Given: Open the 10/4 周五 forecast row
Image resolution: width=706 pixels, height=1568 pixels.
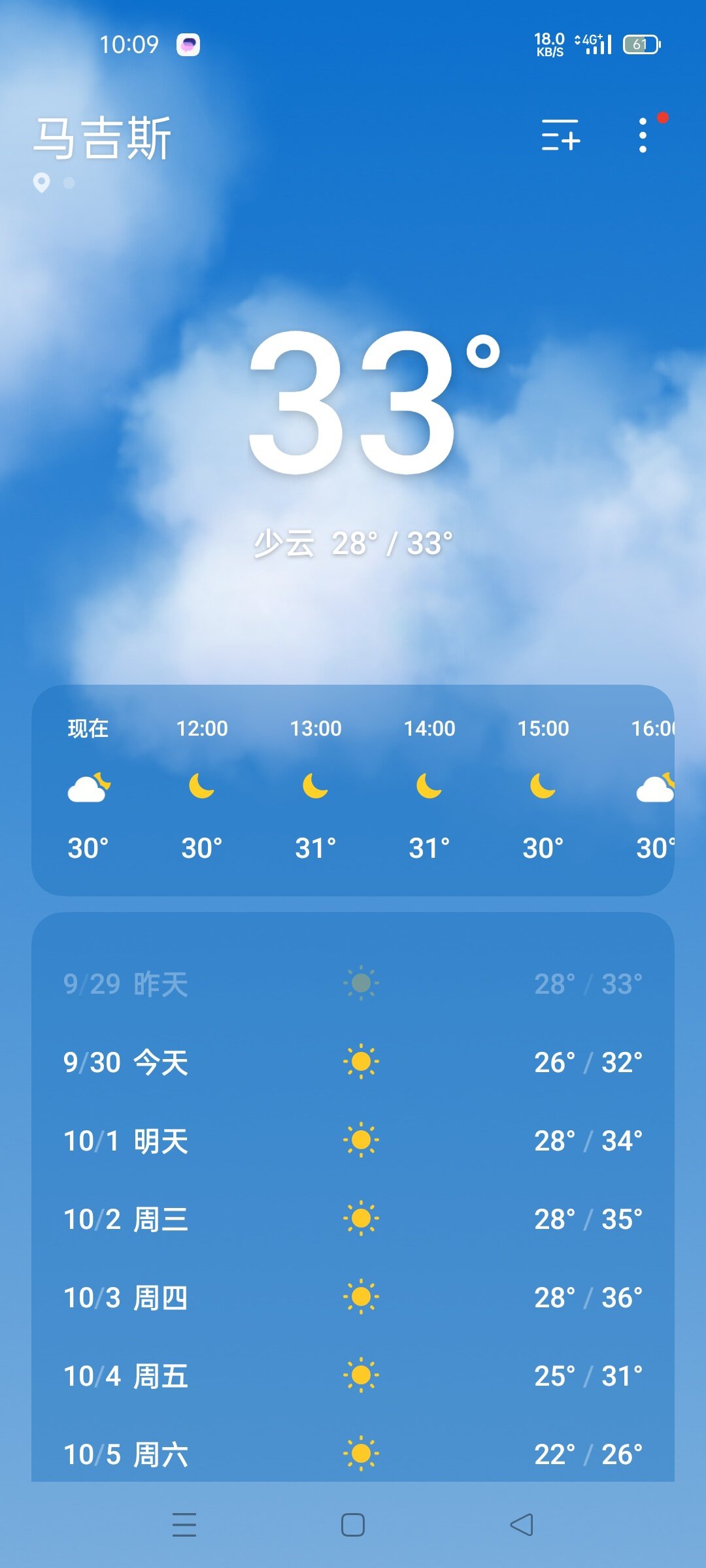Looking at the screenshot, I should pyautogui.click(x=353, y=1376).
